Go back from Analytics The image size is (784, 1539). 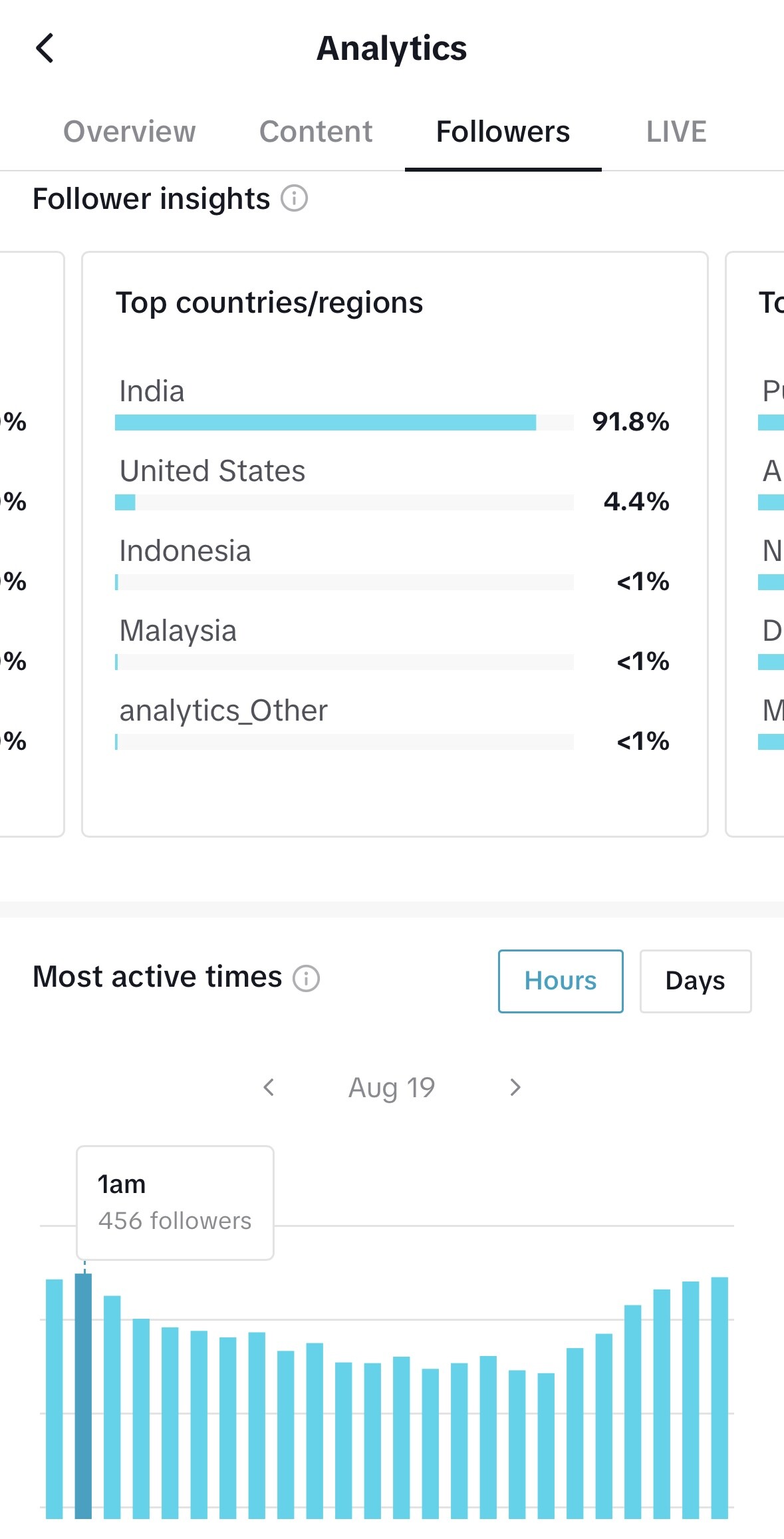tap(45, 48)
